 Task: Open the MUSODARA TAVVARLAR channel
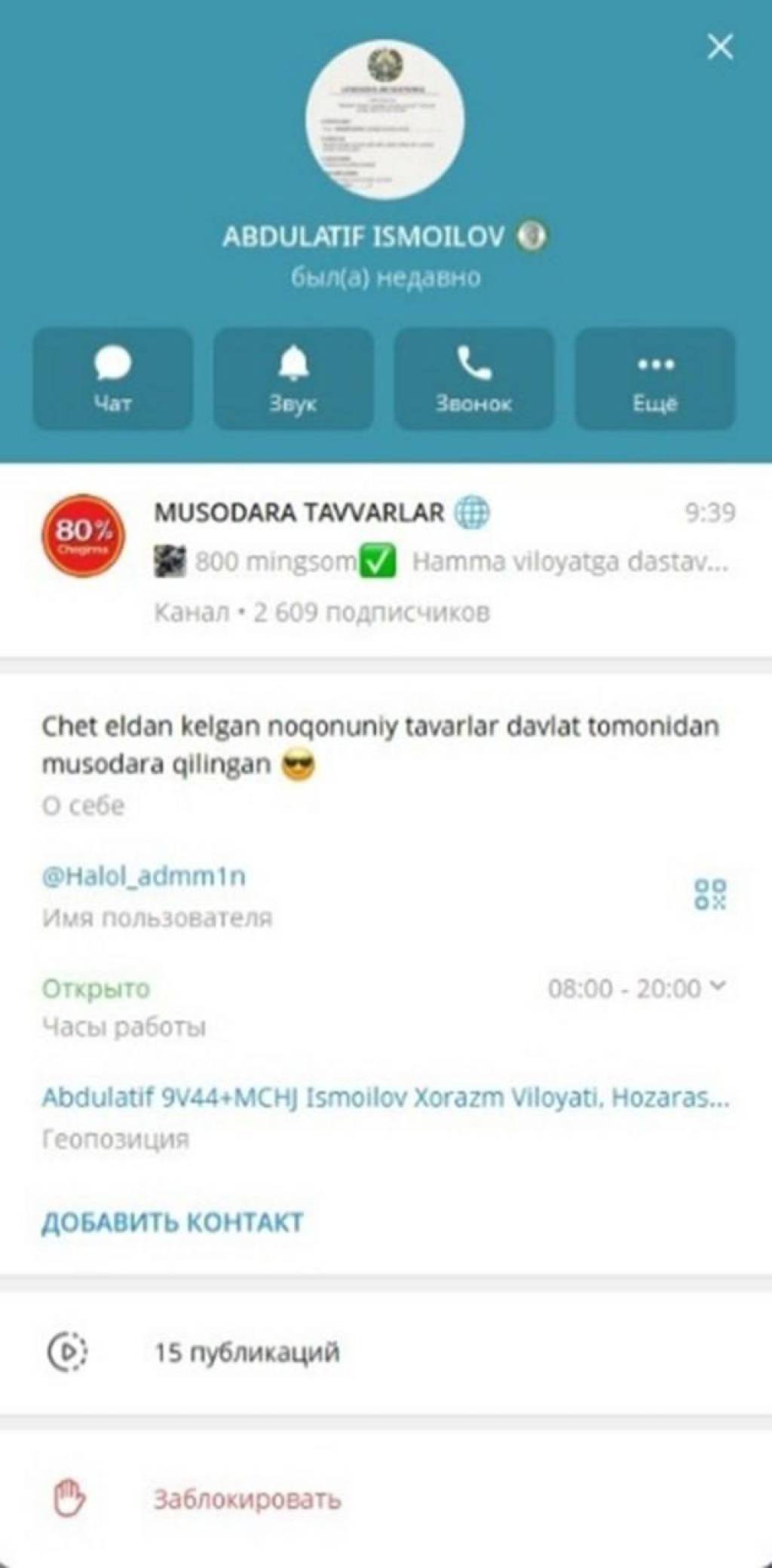click(x=386, y=561)
